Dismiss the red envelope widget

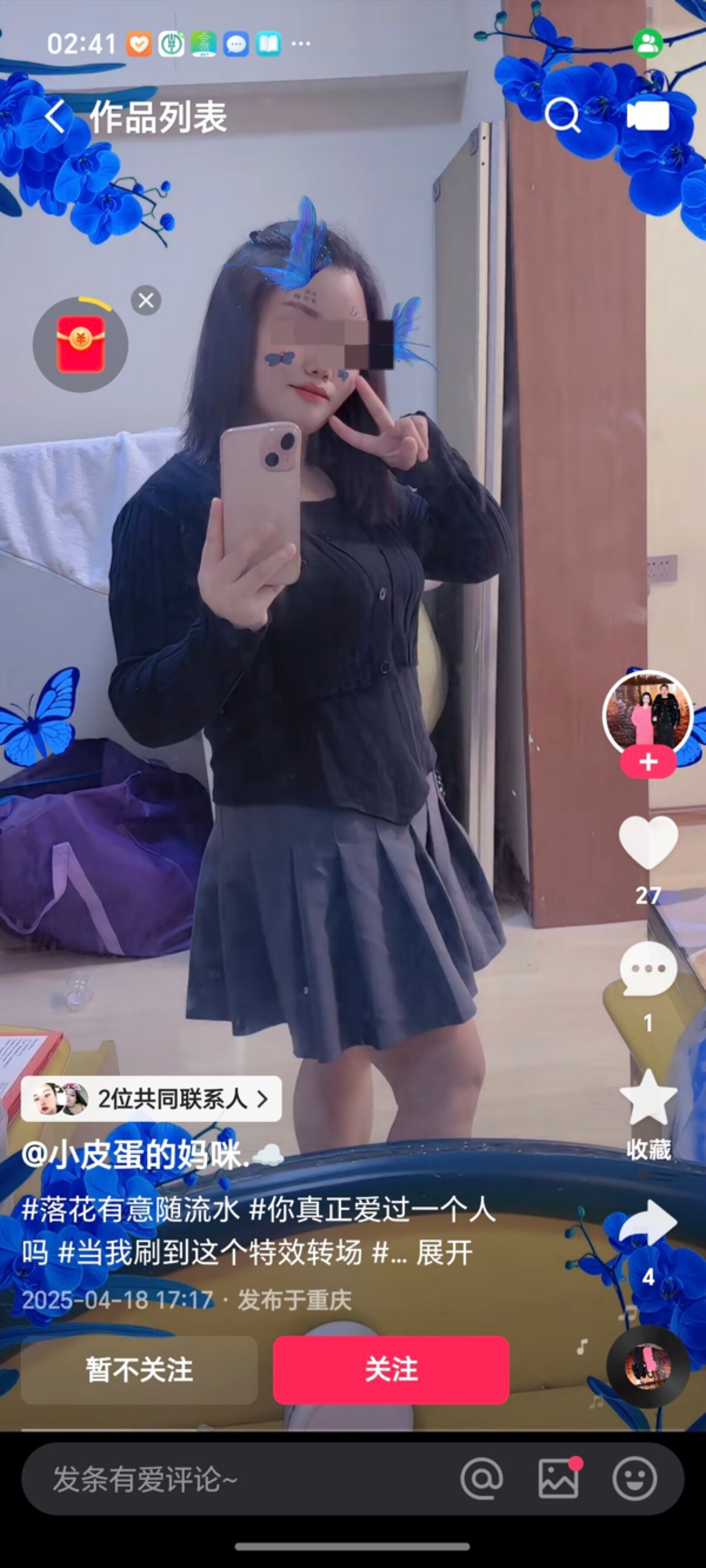(146, 301)
